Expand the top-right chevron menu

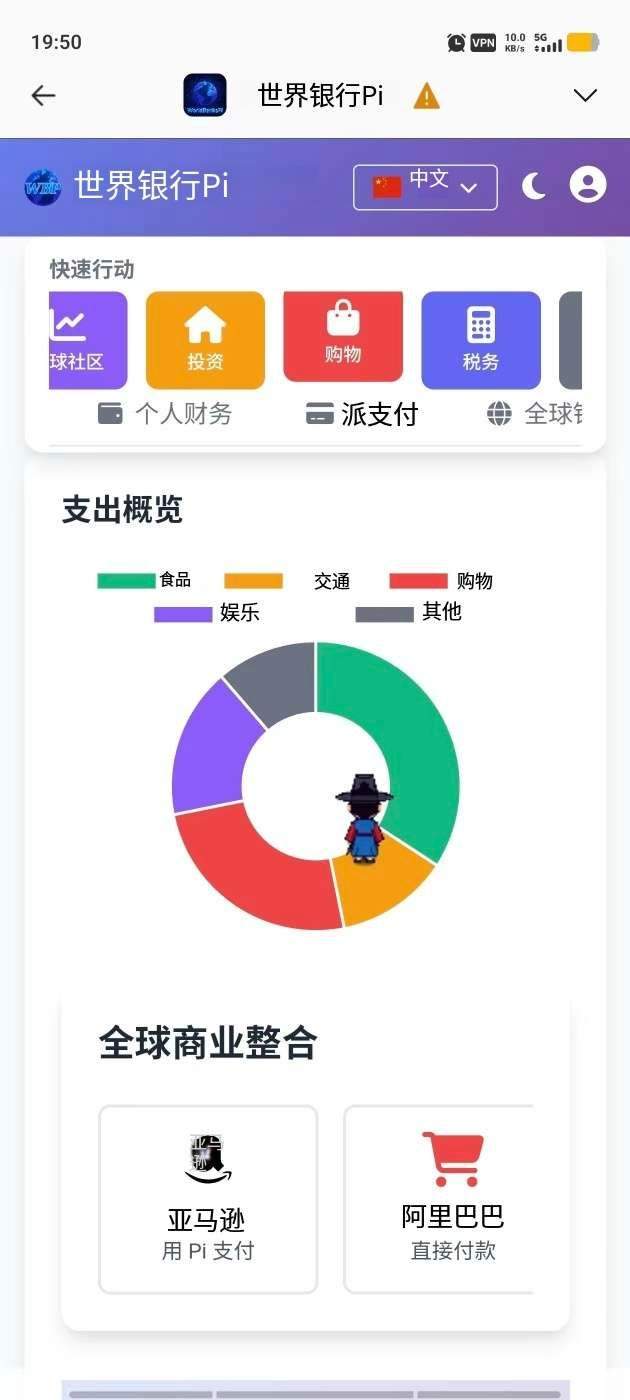click(585, 96)
